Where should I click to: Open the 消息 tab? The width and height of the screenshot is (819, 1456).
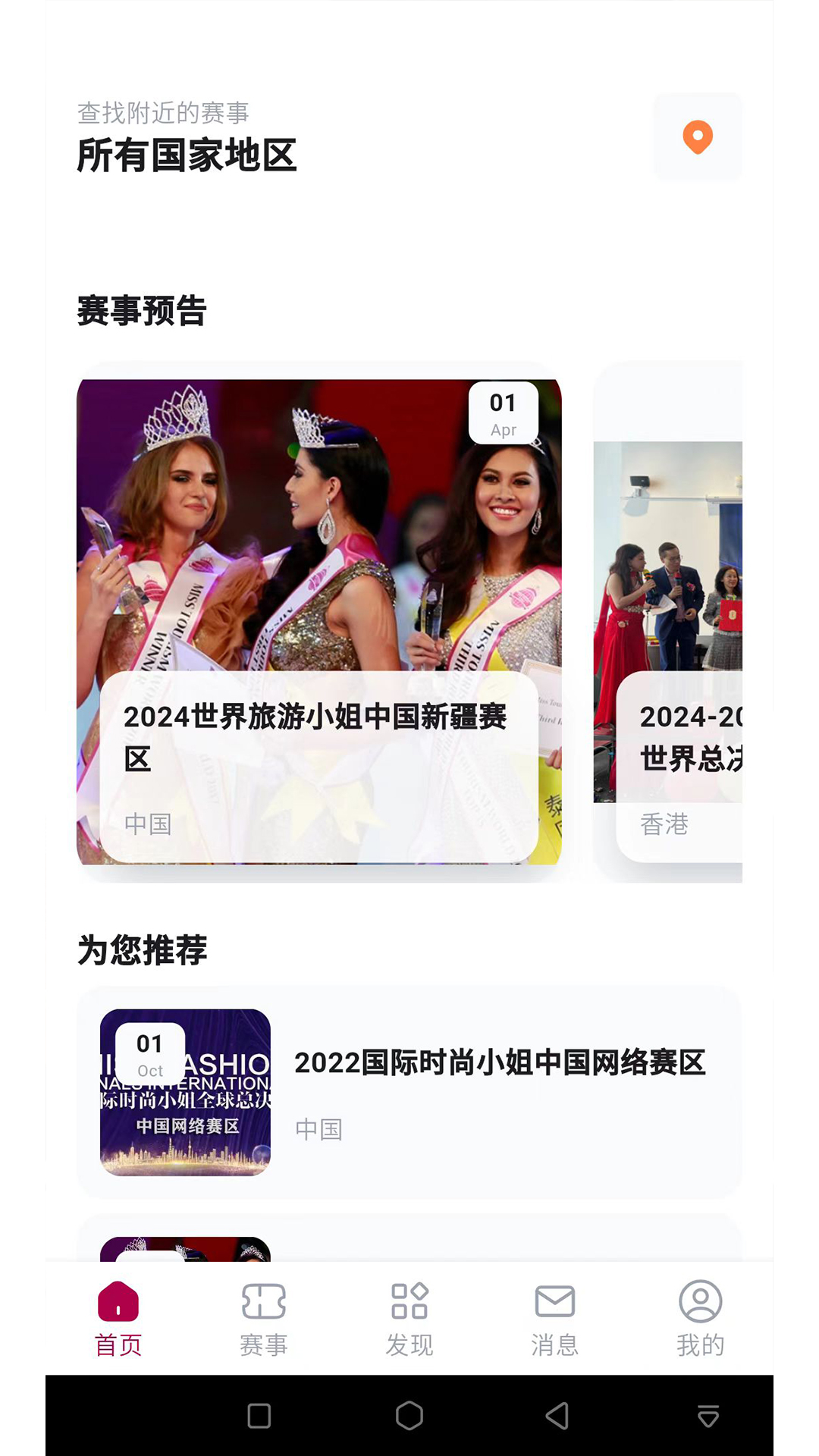click(555, 1318)
